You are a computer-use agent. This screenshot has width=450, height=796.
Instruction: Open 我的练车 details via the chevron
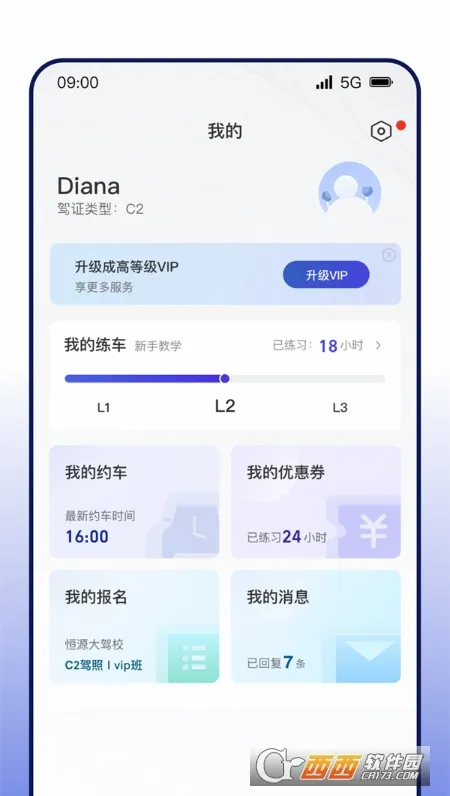coord(378,346)
